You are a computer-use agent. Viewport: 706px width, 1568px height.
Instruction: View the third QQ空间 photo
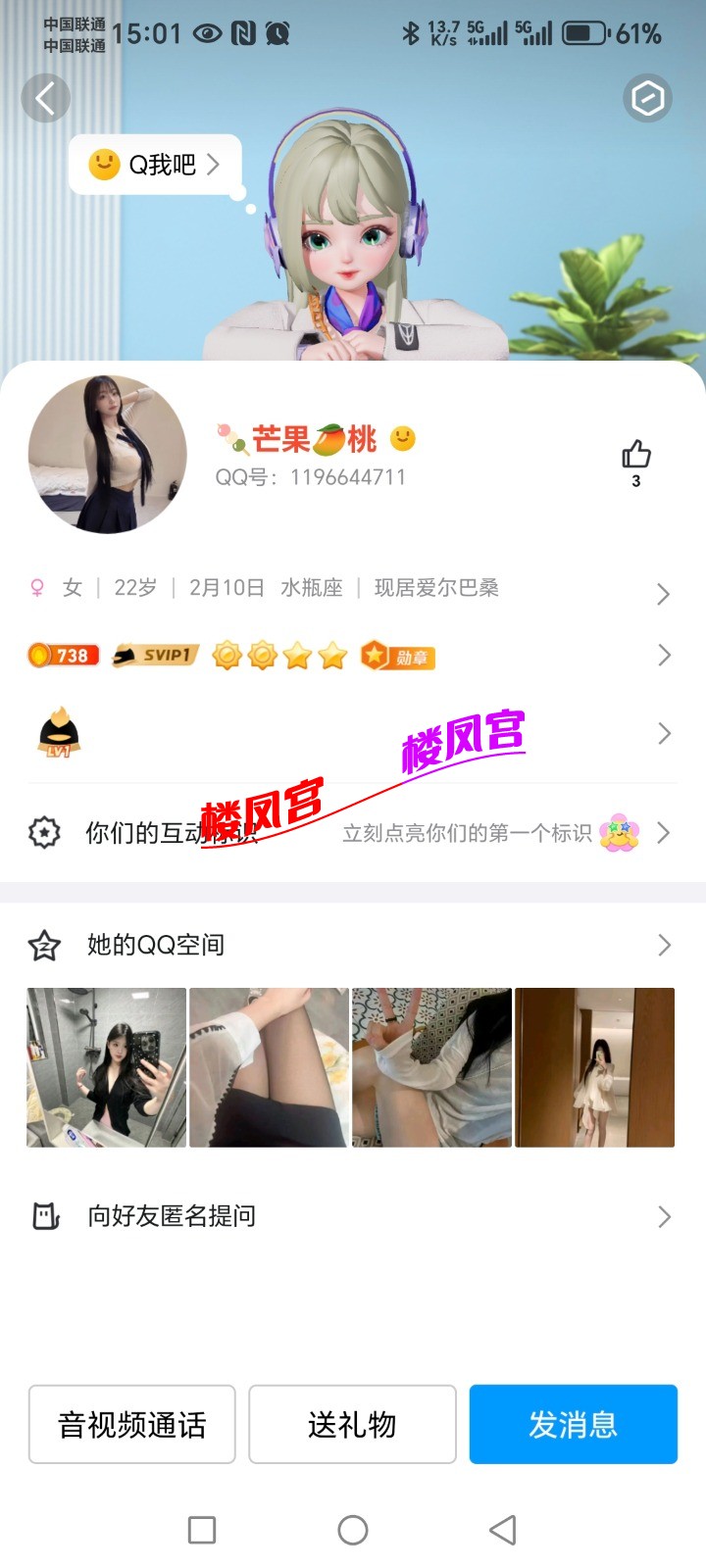431,1067
